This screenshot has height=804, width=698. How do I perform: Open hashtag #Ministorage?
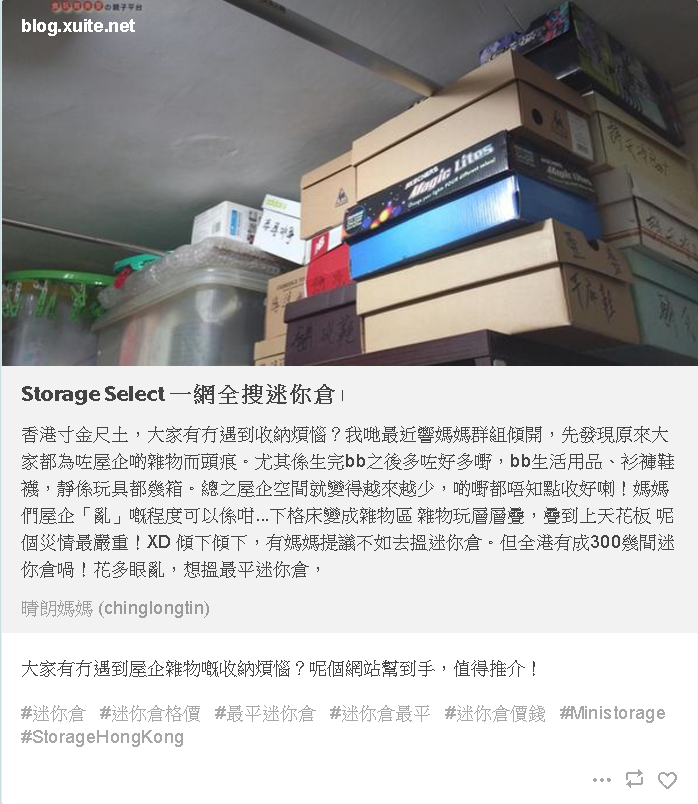[x=612, y=713]
